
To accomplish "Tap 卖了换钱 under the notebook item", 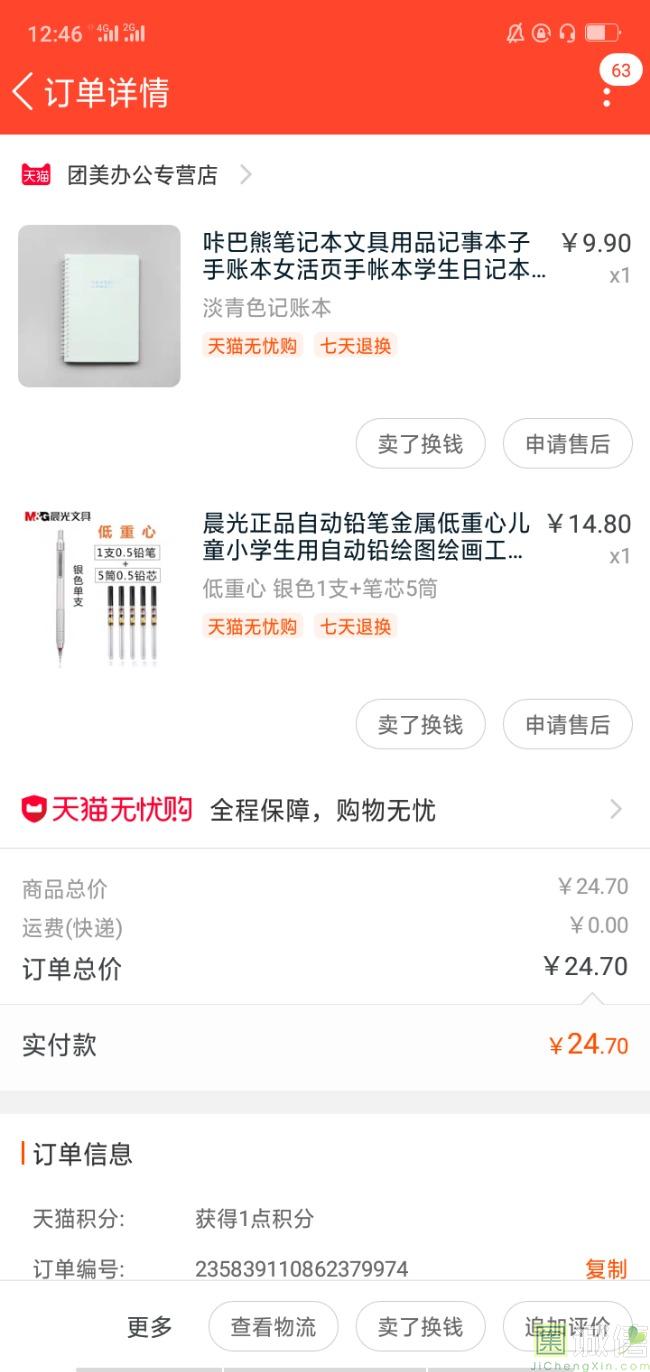I will tap(420, 444).
